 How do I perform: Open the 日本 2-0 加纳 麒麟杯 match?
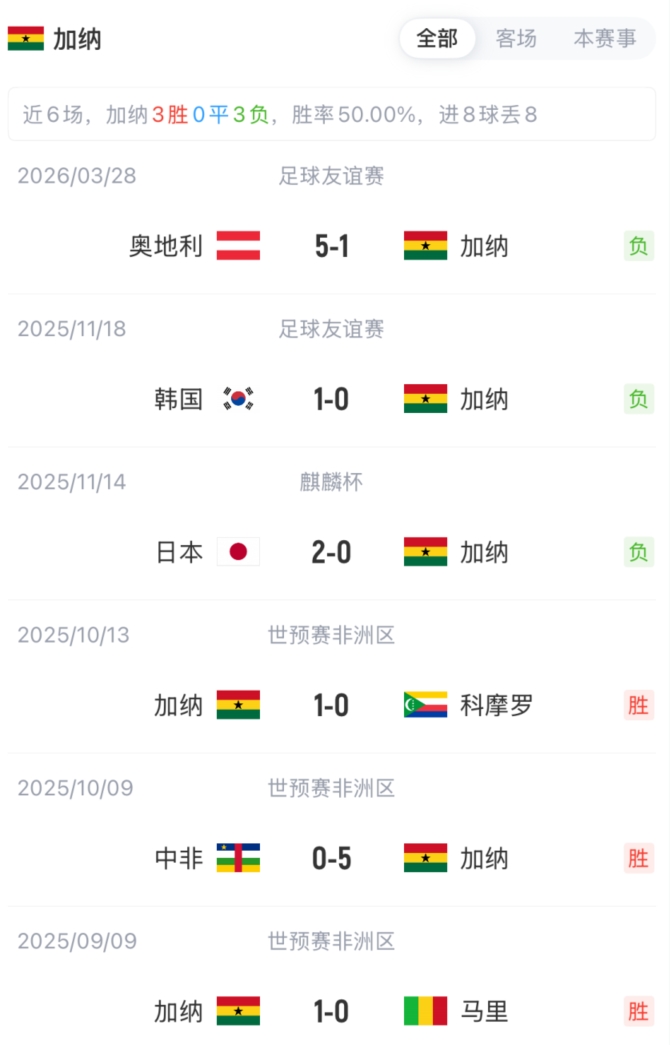pos(331,552)
